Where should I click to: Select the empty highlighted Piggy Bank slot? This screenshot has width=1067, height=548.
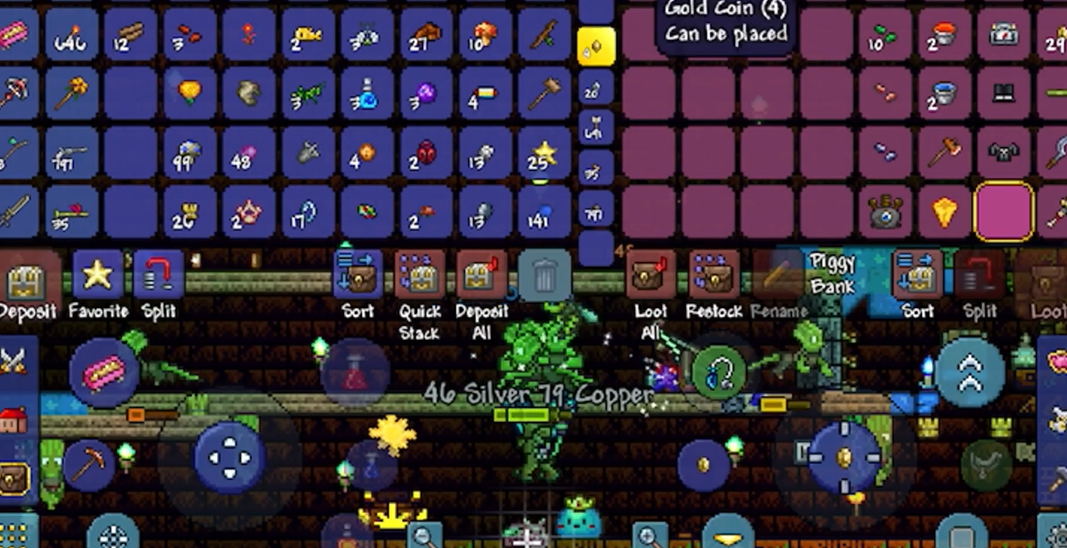click(1004, 211)
